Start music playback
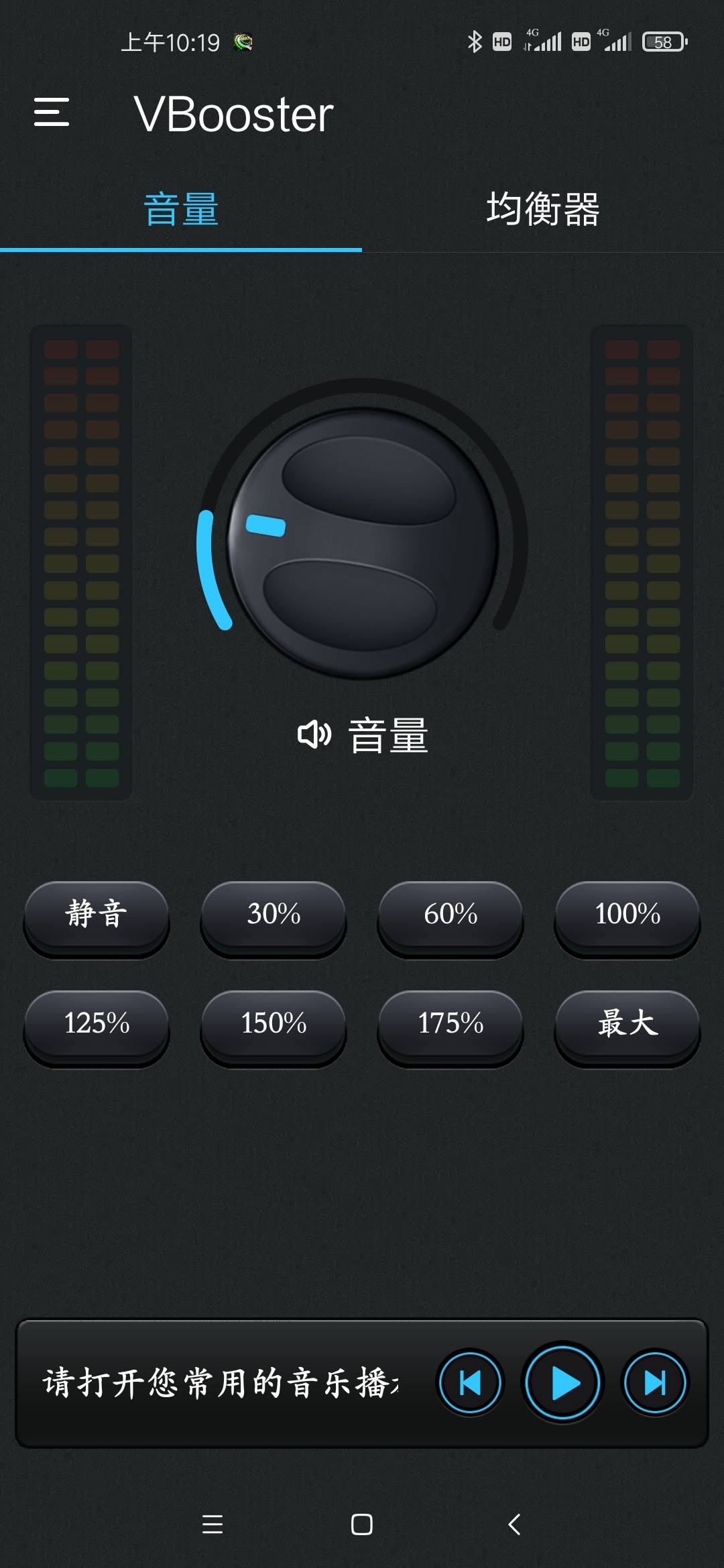This screenshot has width=724, height=1568. (x=562, y=1382)
